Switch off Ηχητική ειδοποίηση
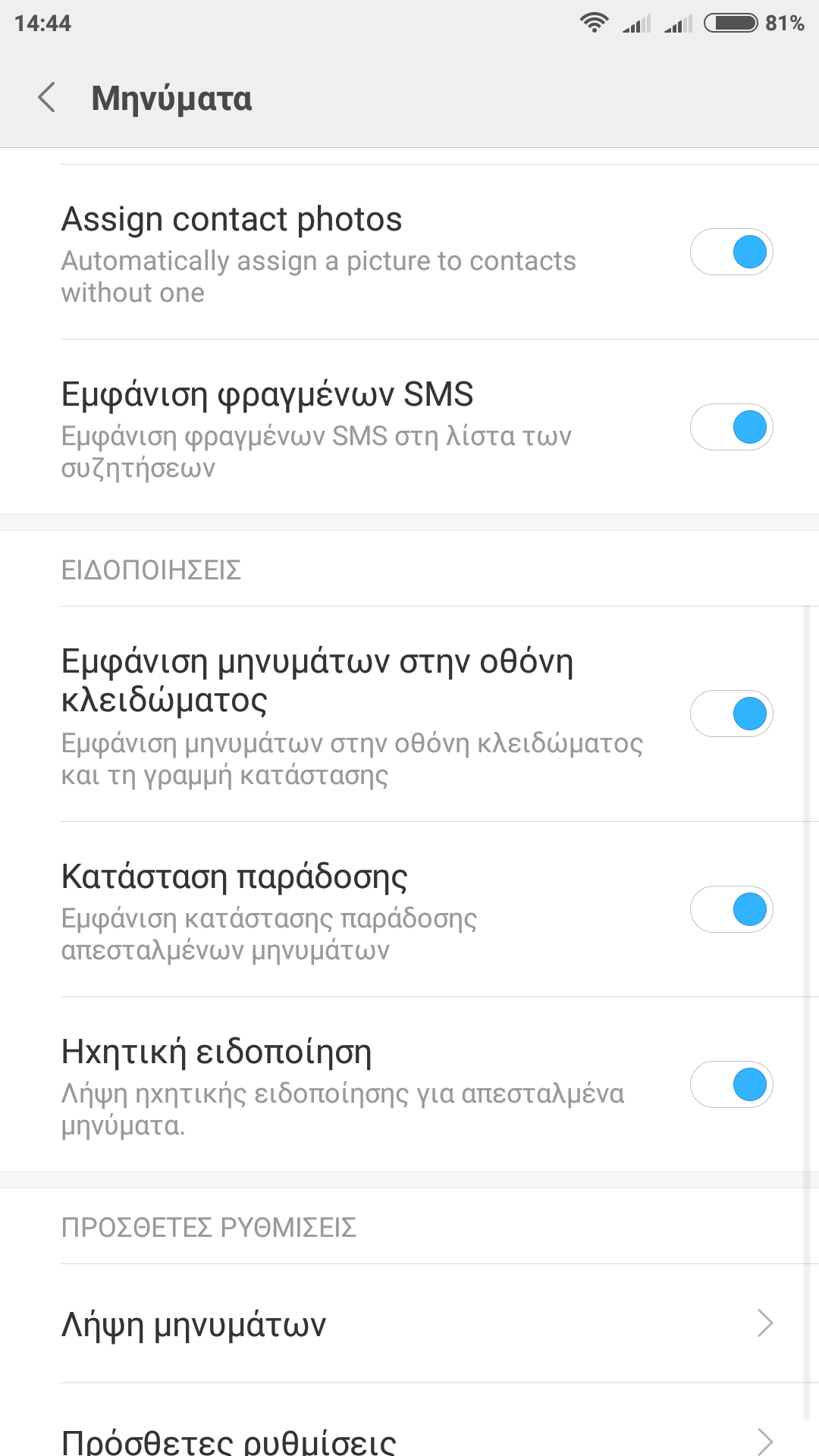The image size is (819, 1456). coord(731,1084)
